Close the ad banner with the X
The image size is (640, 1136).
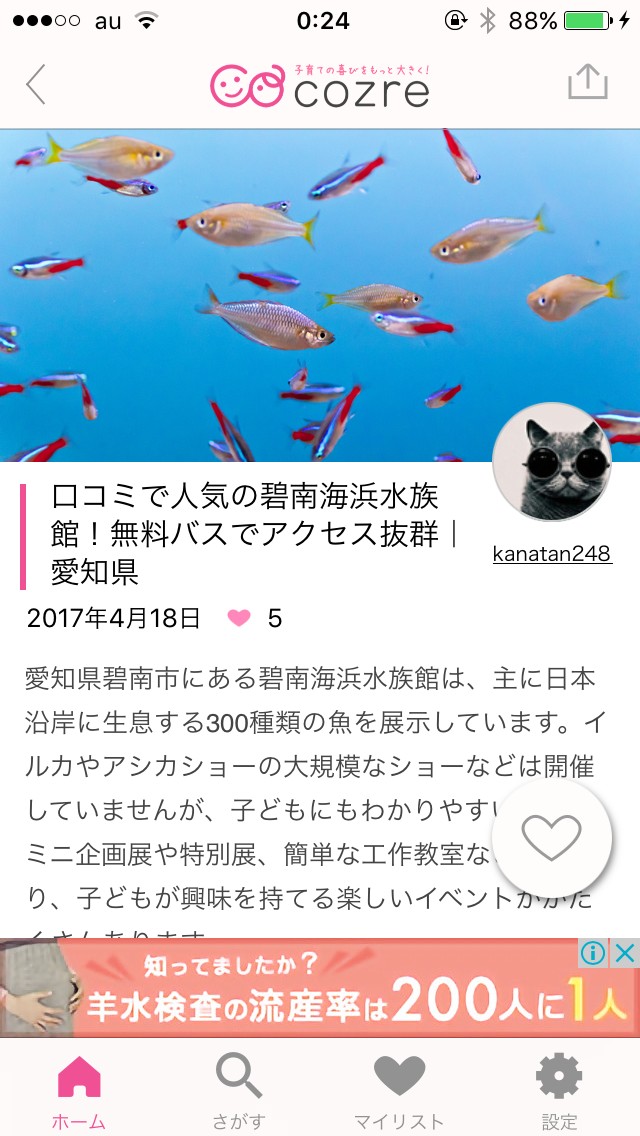click(625, 953)
